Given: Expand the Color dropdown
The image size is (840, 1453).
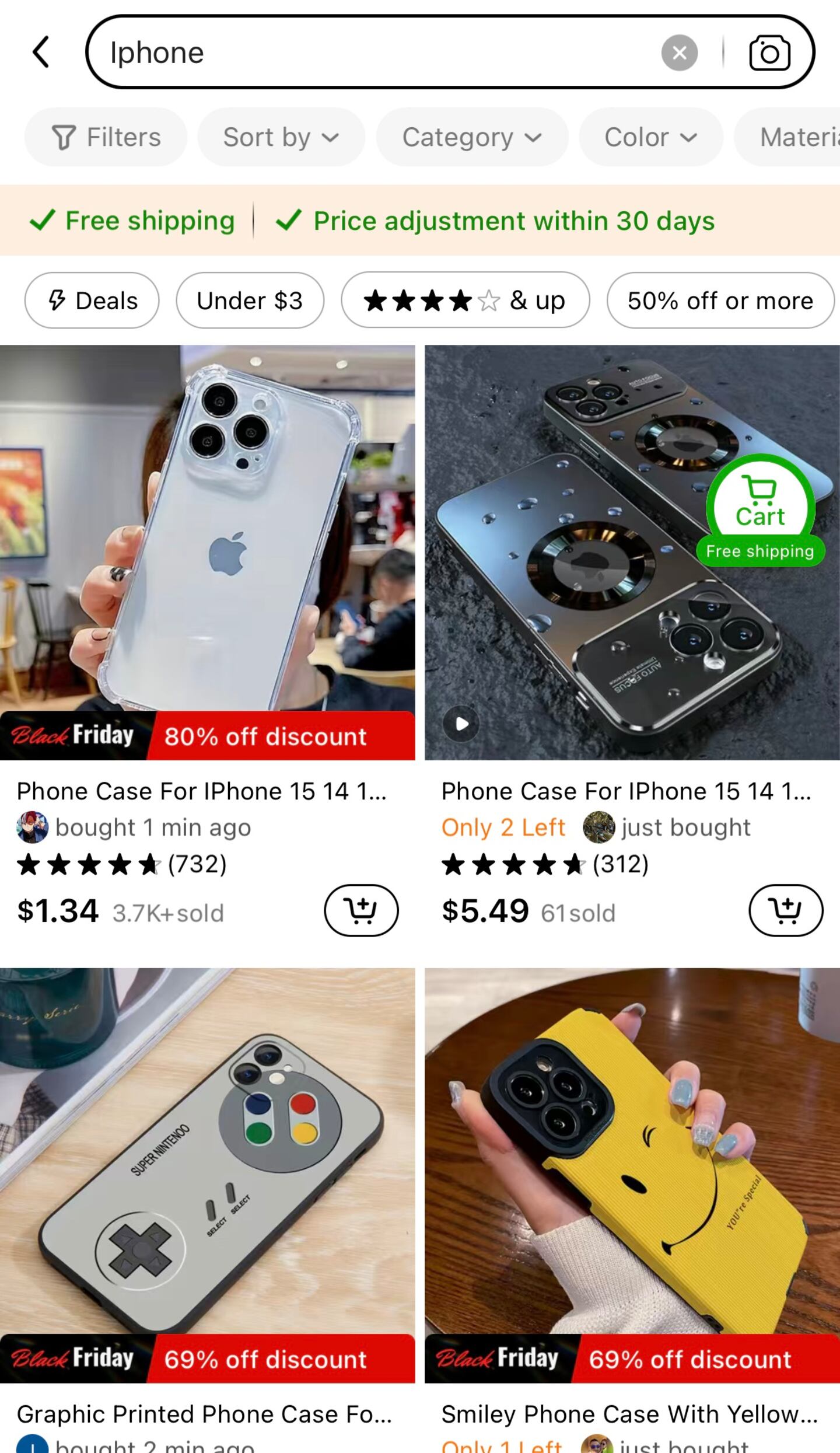Looking at the screenshot, I should click(x=650, y=138).
